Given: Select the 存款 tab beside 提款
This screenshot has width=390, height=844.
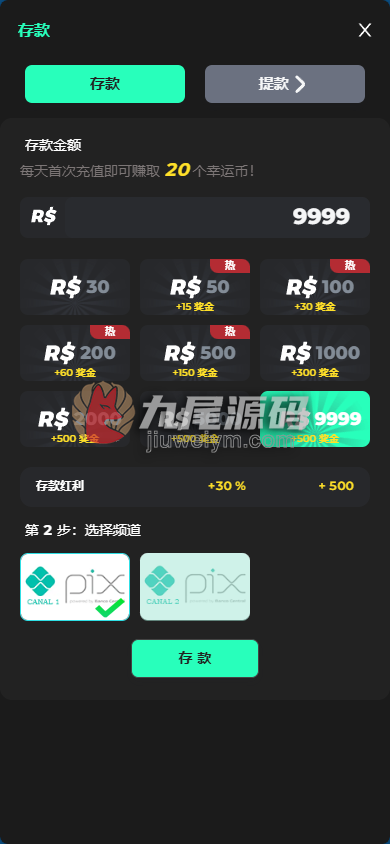Looking at the screenshot, I should (x=105, y=84).
